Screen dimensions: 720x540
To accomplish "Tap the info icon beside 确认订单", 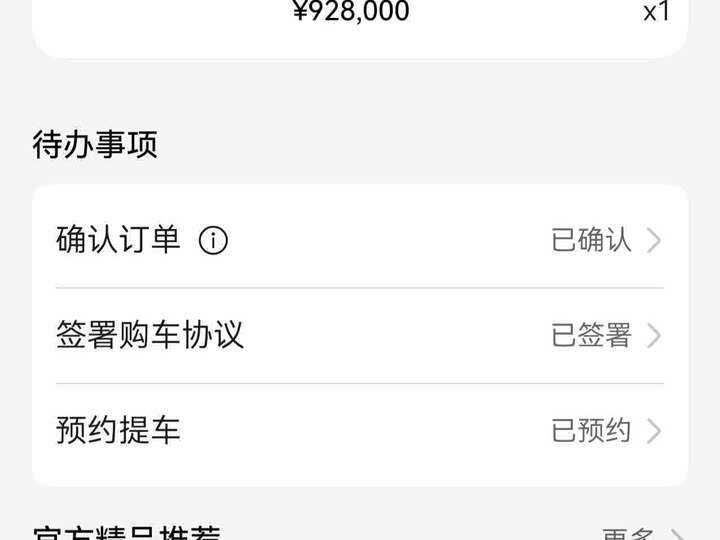I will click(x=213, y=240).
